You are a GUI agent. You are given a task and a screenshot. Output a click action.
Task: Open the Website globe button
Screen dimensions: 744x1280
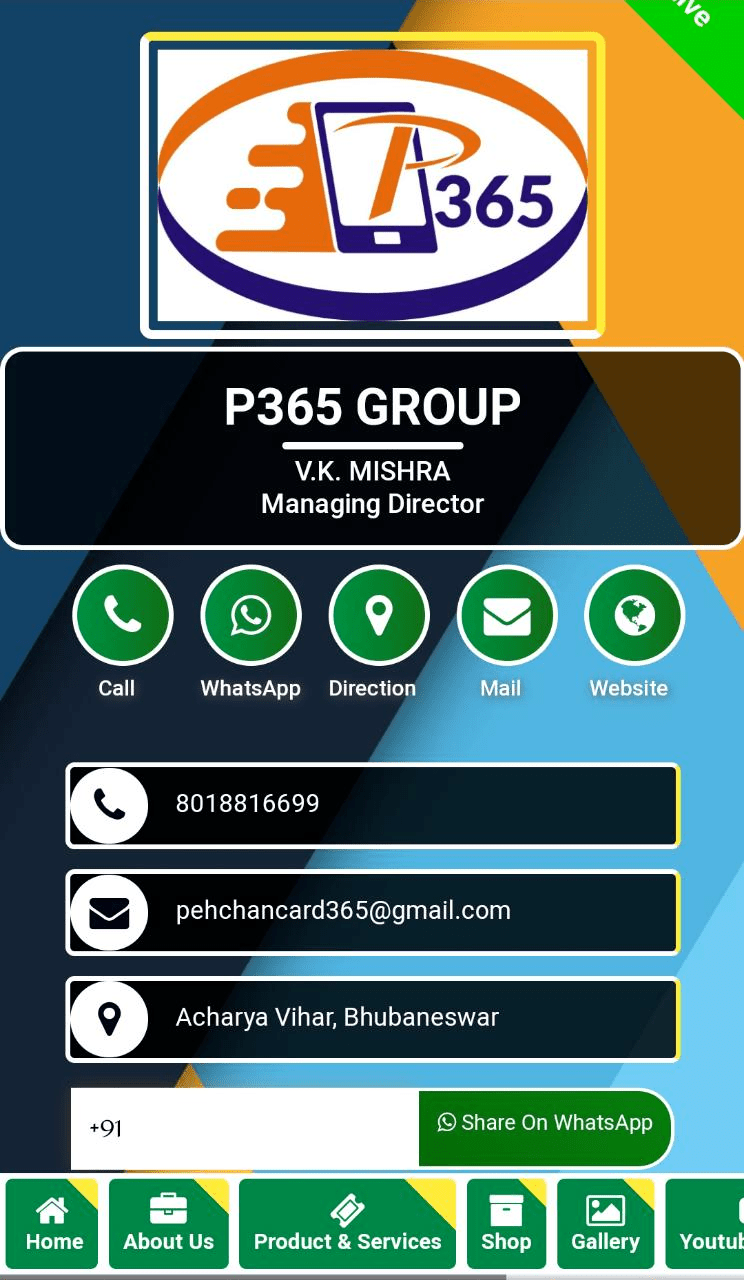pos(634,616)
